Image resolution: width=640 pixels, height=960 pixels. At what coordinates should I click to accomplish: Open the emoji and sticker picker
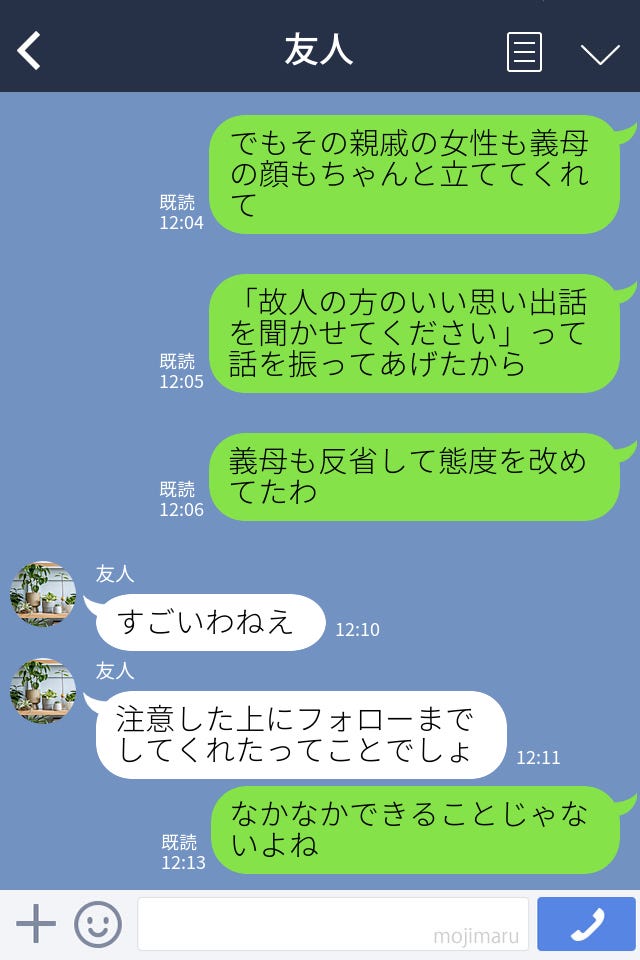coord(98,924)
